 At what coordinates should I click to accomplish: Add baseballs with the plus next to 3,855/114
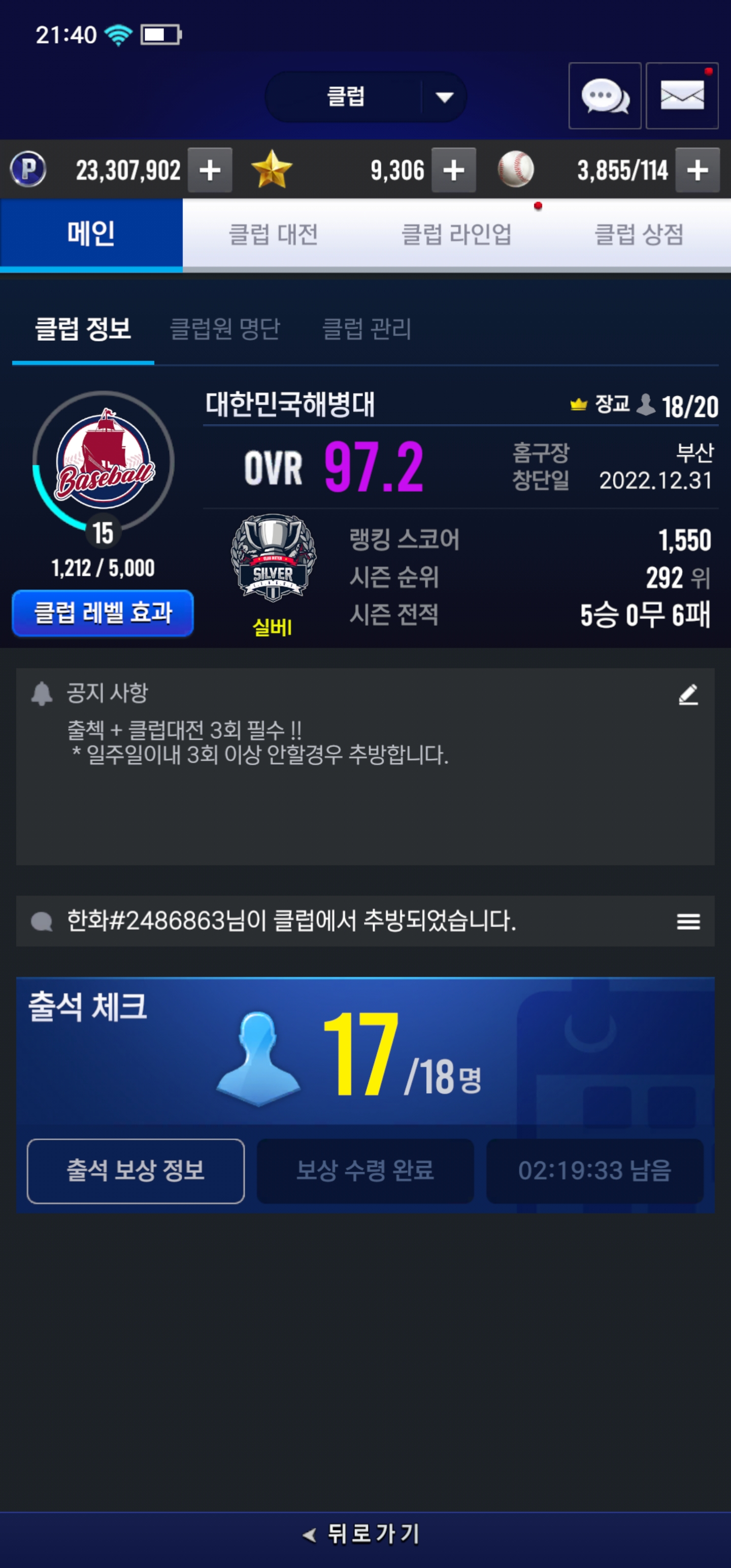[697, 171]
